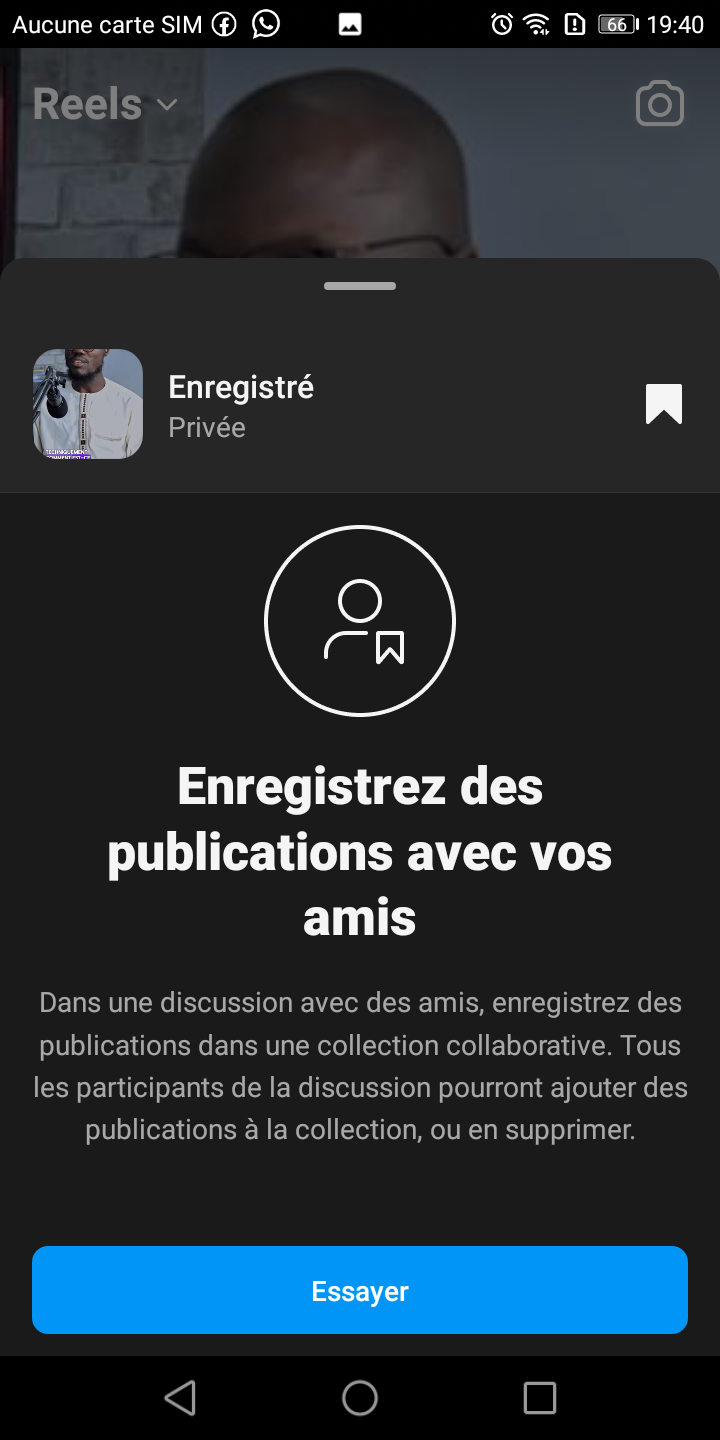The image size is (720, 1440).
Task: Tap the Essayer button
Action: click(x=360, y=1290)
